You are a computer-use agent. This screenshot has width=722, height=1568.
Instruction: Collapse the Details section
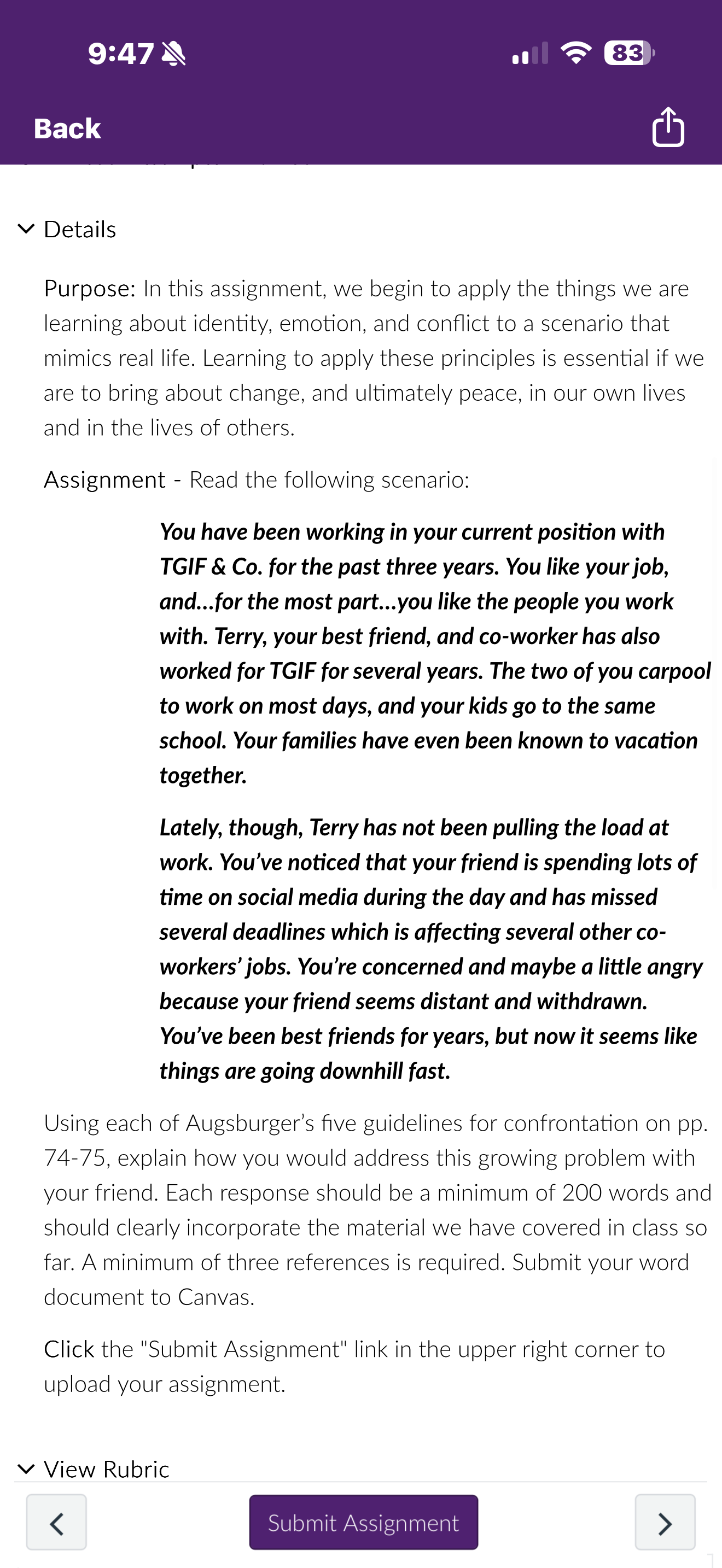point(67,230)
